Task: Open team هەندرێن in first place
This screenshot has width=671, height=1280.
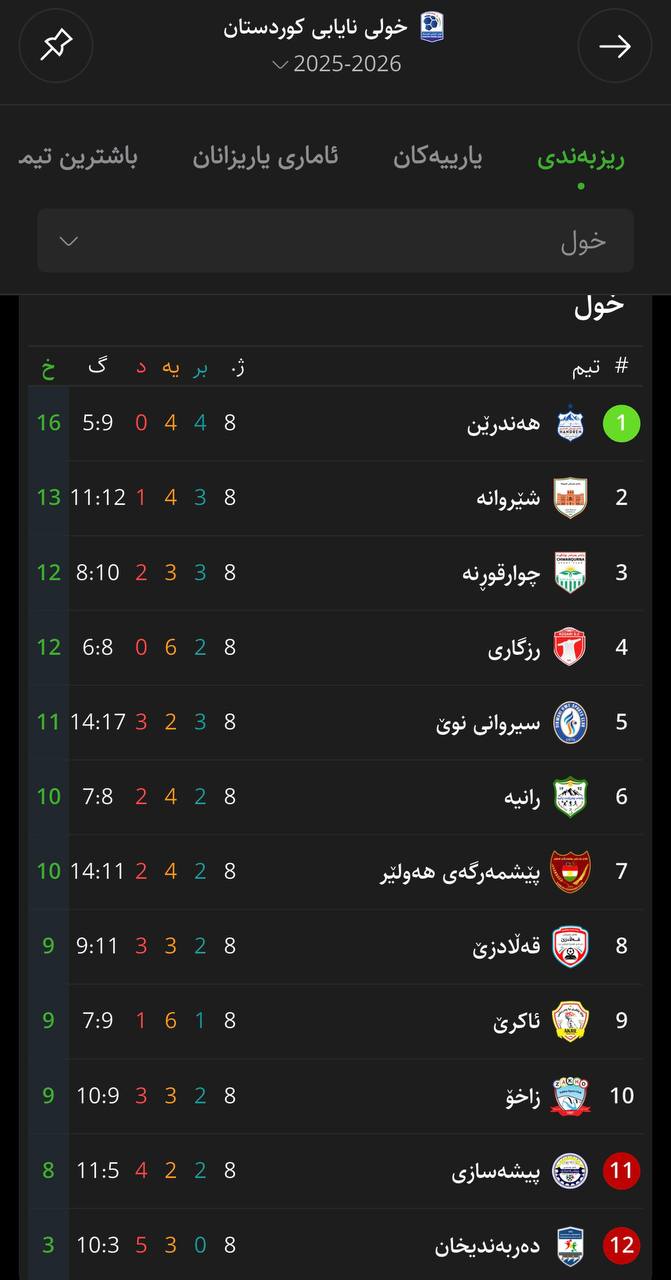Action: pos(503,423)
